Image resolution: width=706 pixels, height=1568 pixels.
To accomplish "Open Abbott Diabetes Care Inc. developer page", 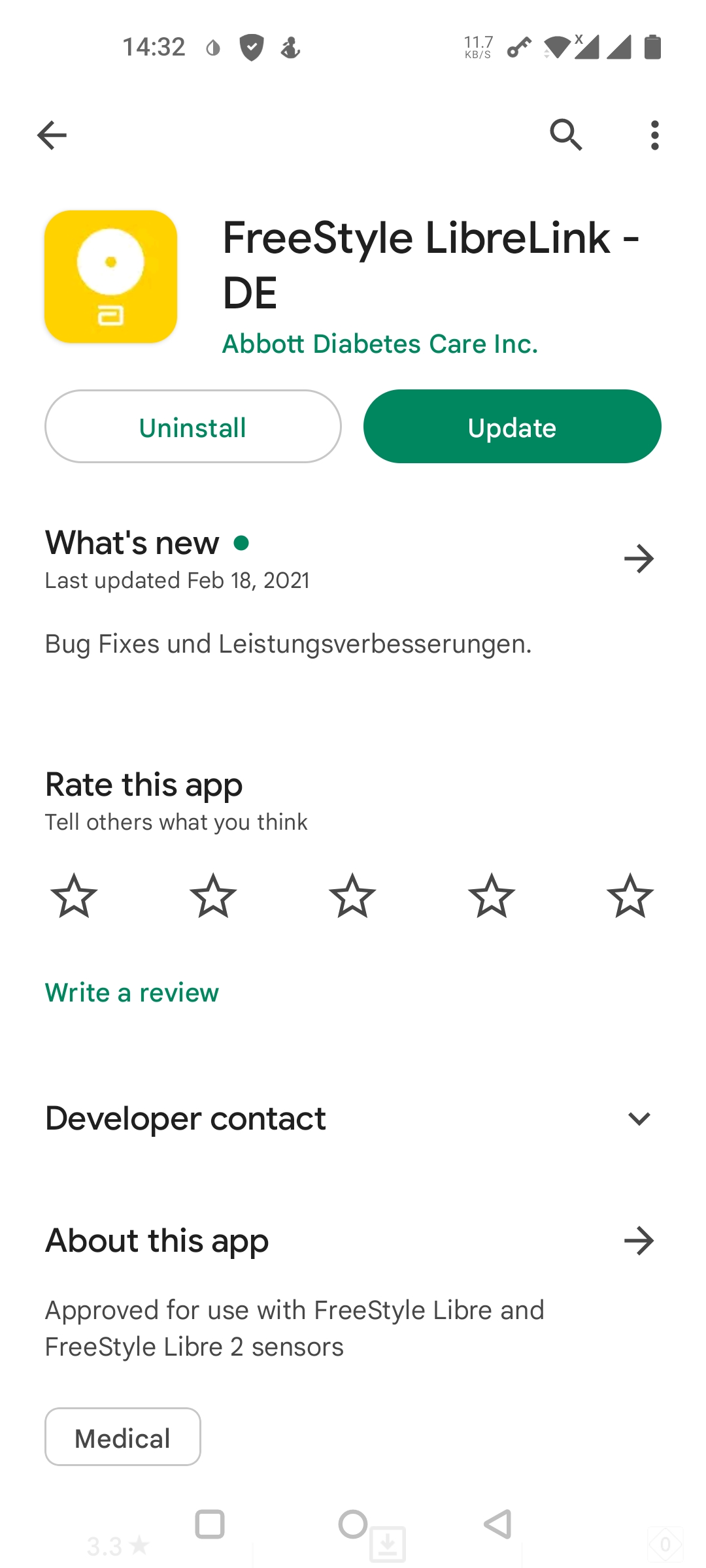I will [x=380, y=344].
